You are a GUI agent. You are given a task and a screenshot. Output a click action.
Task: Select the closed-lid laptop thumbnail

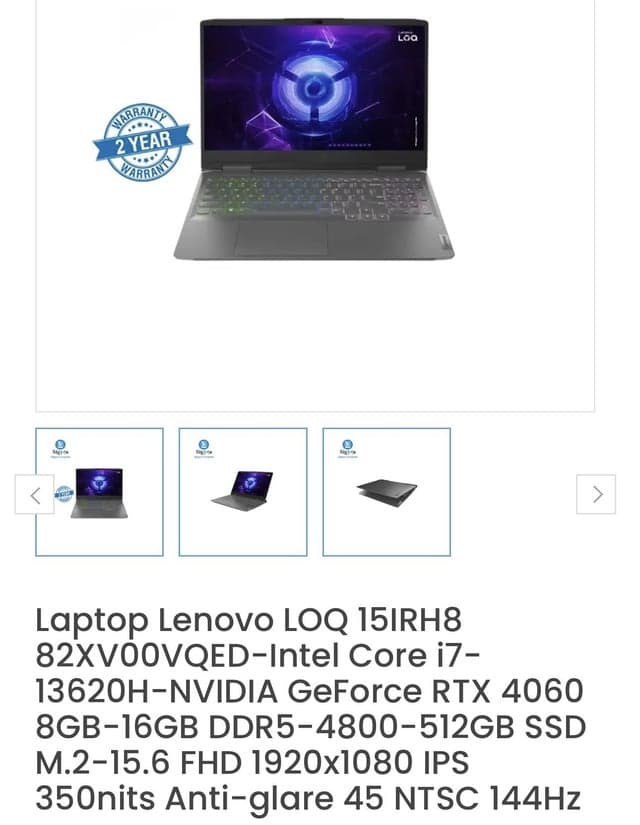click(x=386, y=492)
